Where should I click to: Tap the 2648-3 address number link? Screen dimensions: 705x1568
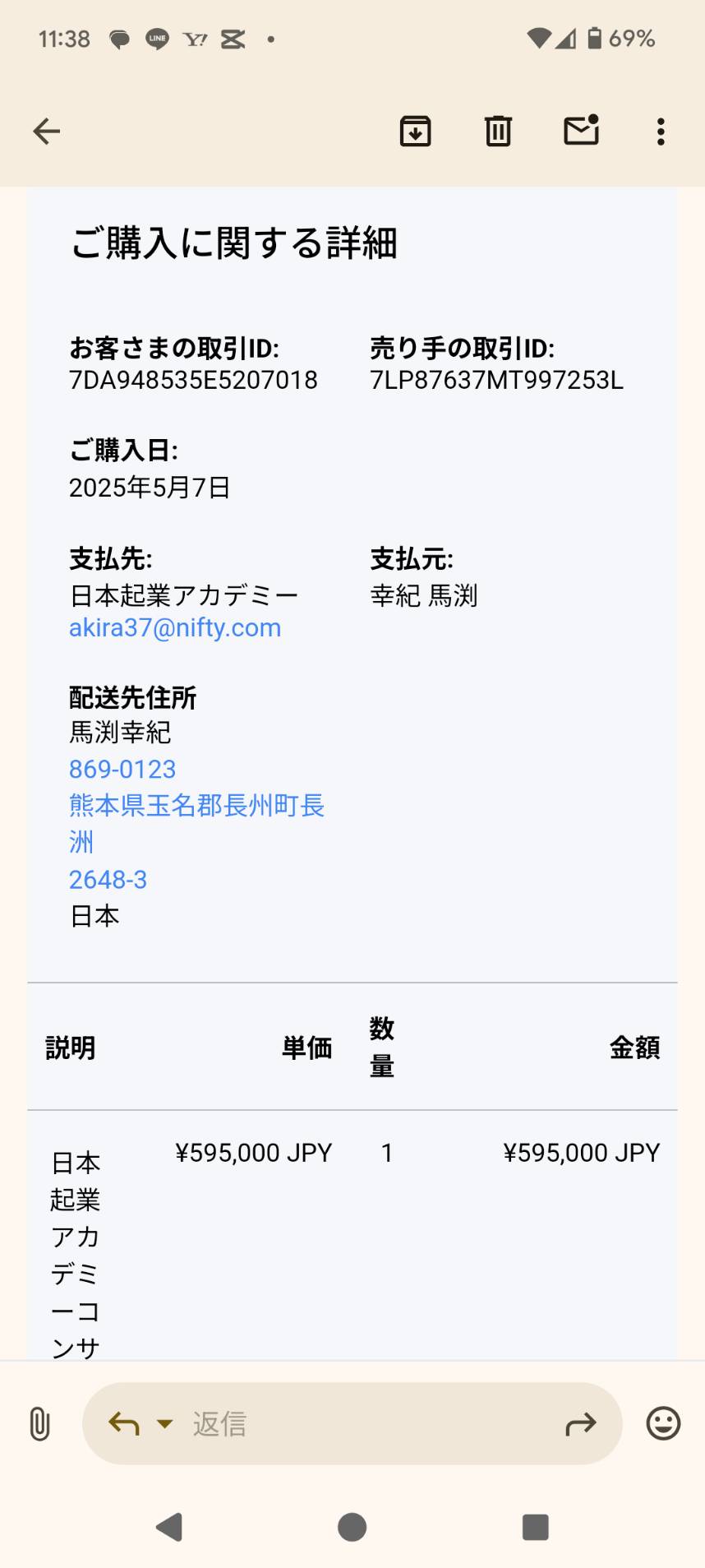(108, 879)
